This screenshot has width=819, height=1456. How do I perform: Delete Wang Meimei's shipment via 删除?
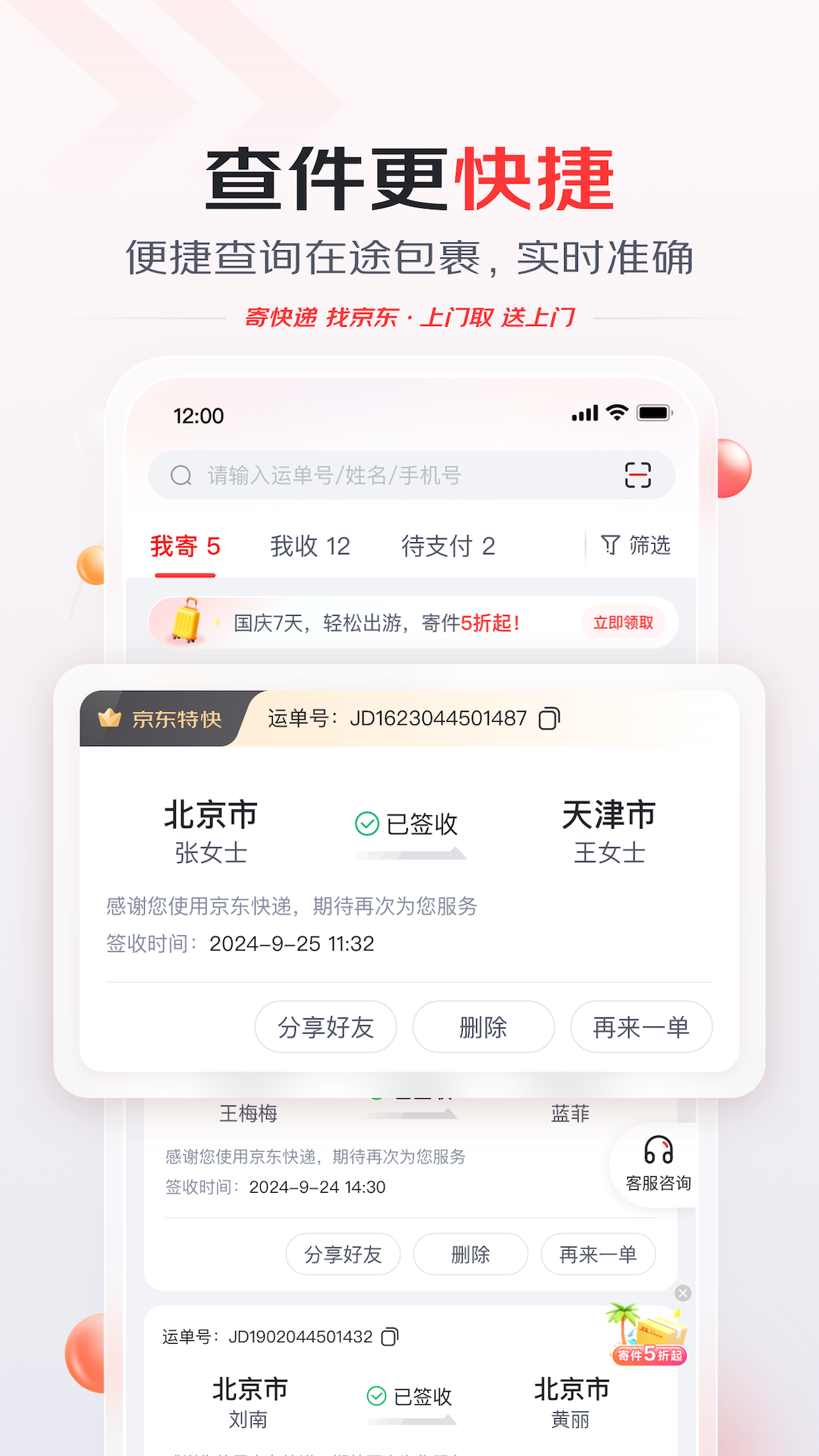(x=470, y=1254)
